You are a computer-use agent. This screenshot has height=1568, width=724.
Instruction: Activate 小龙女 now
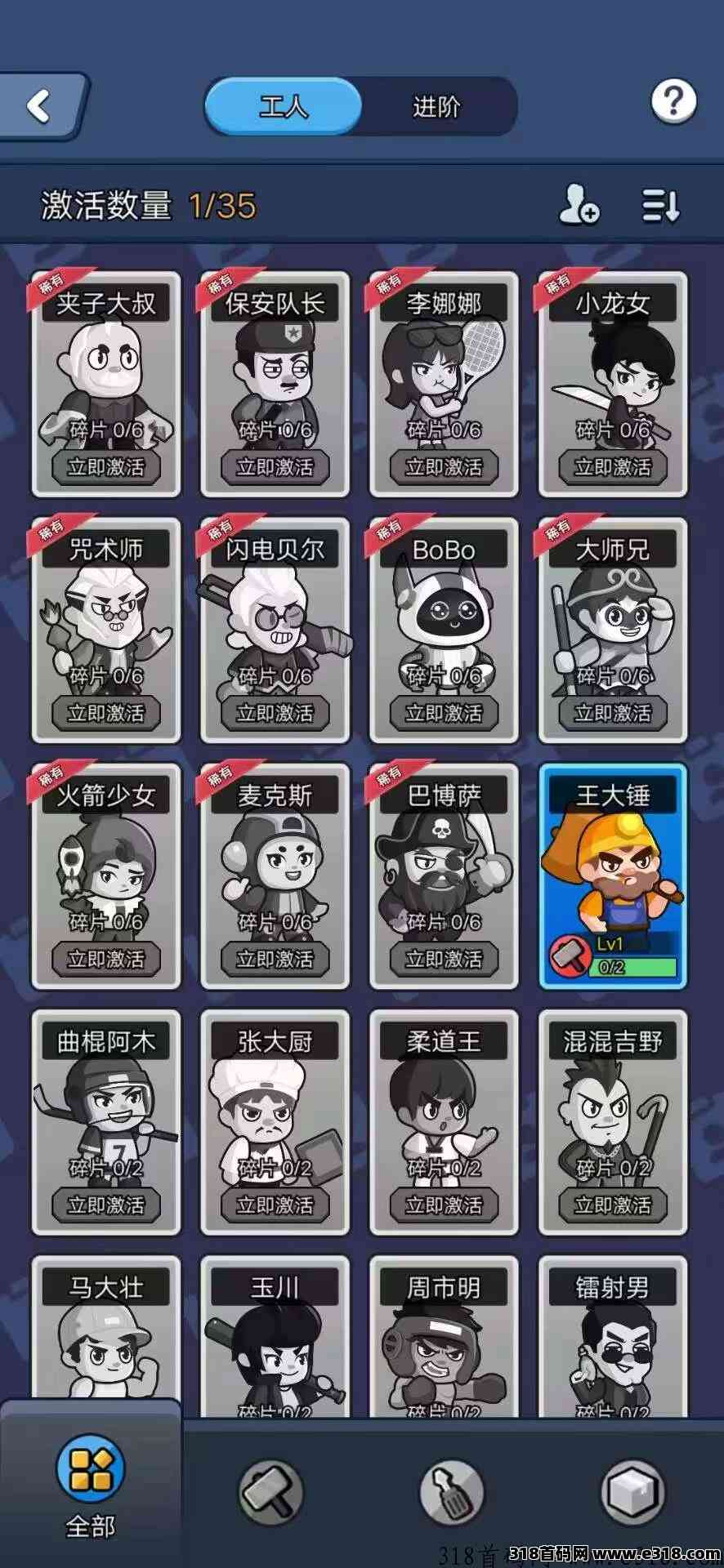613,467
